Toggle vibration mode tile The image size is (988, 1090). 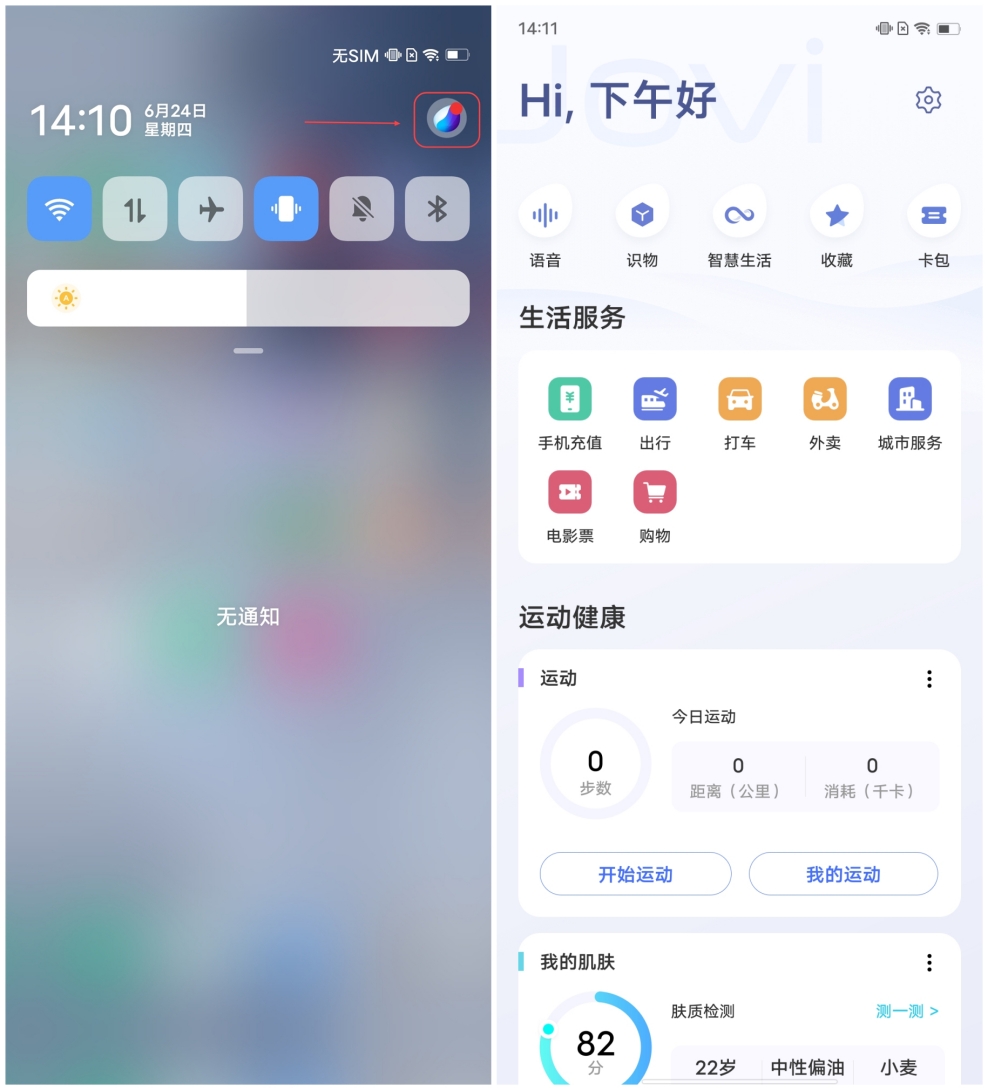[x=286, y=209]
